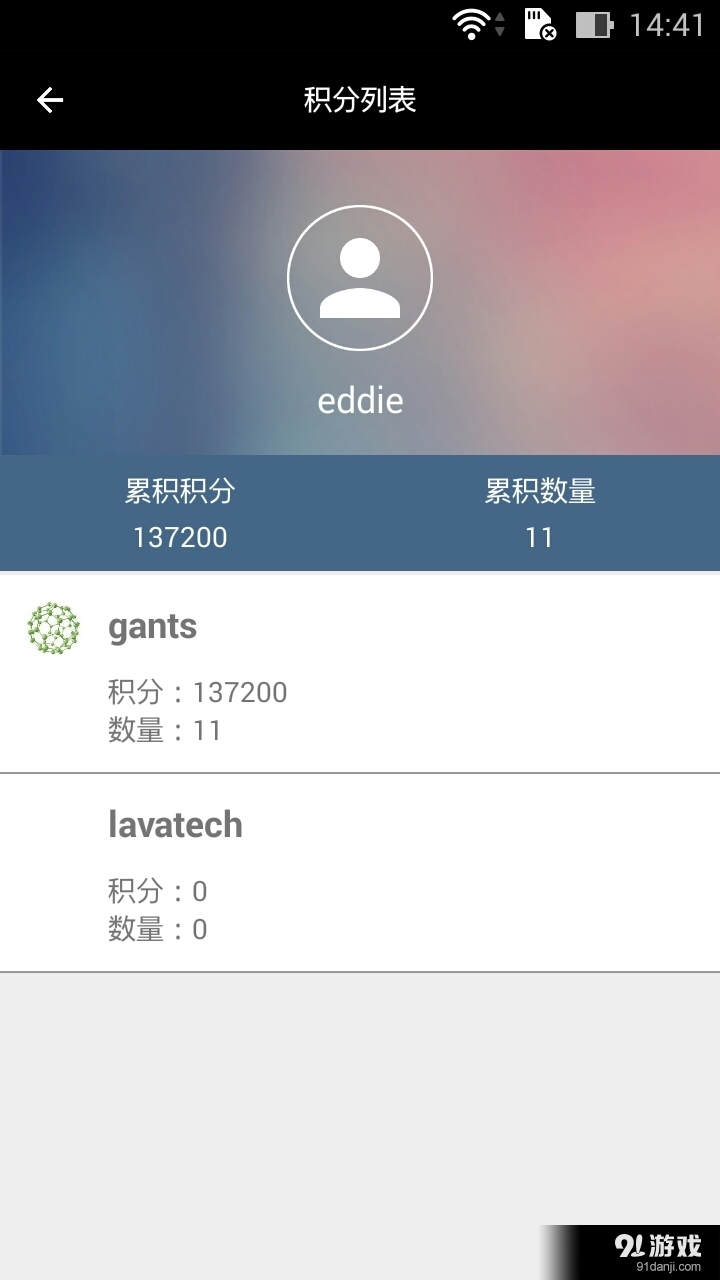Tap the battery indicator icon
This screenshot has width=720, height=1280.
(592, 25)
